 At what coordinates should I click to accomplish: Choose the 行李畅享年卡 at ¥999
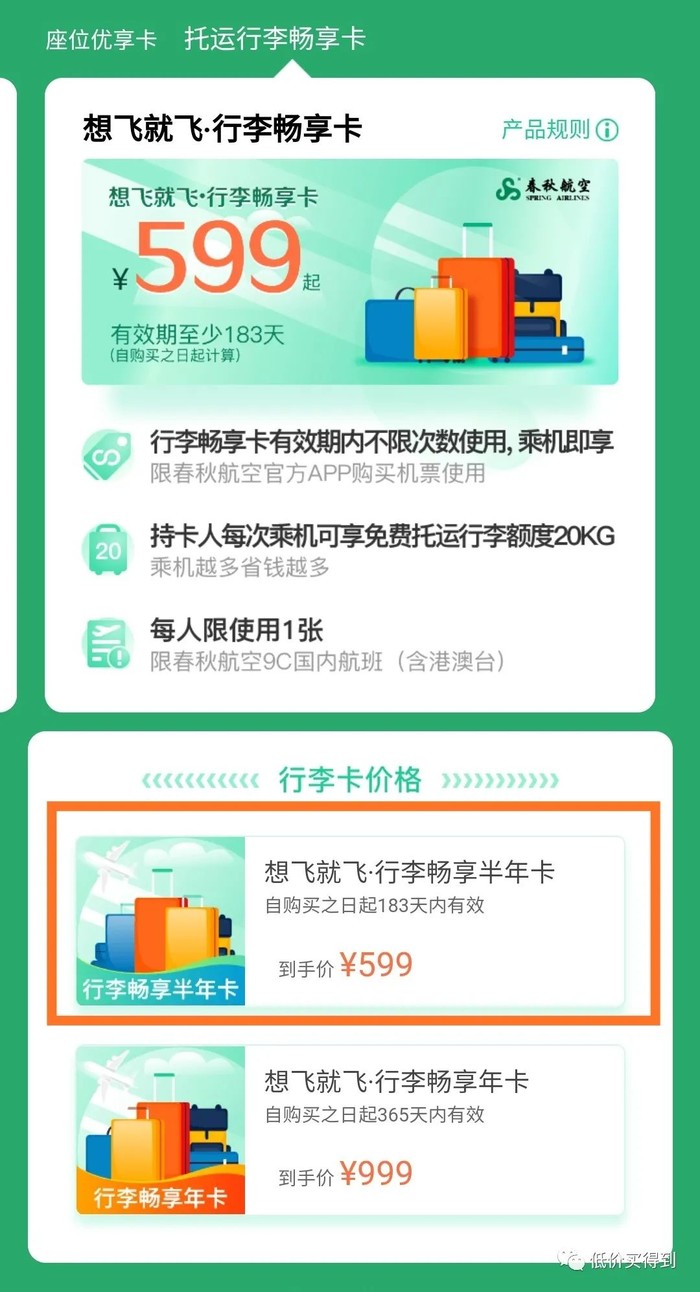coord(350,1130)
